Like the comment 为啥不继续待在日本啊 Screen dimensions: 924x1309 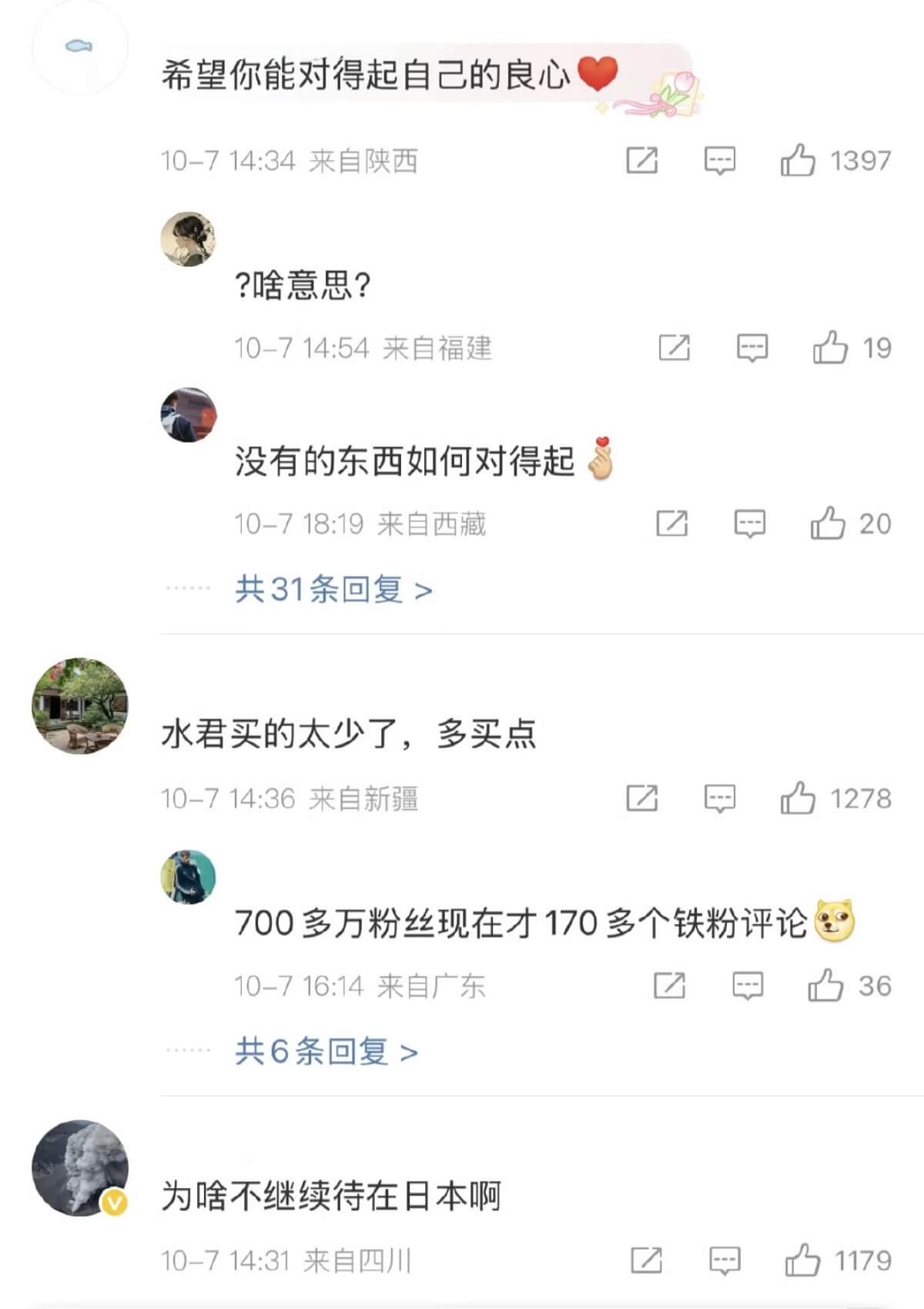(802, 1260)
